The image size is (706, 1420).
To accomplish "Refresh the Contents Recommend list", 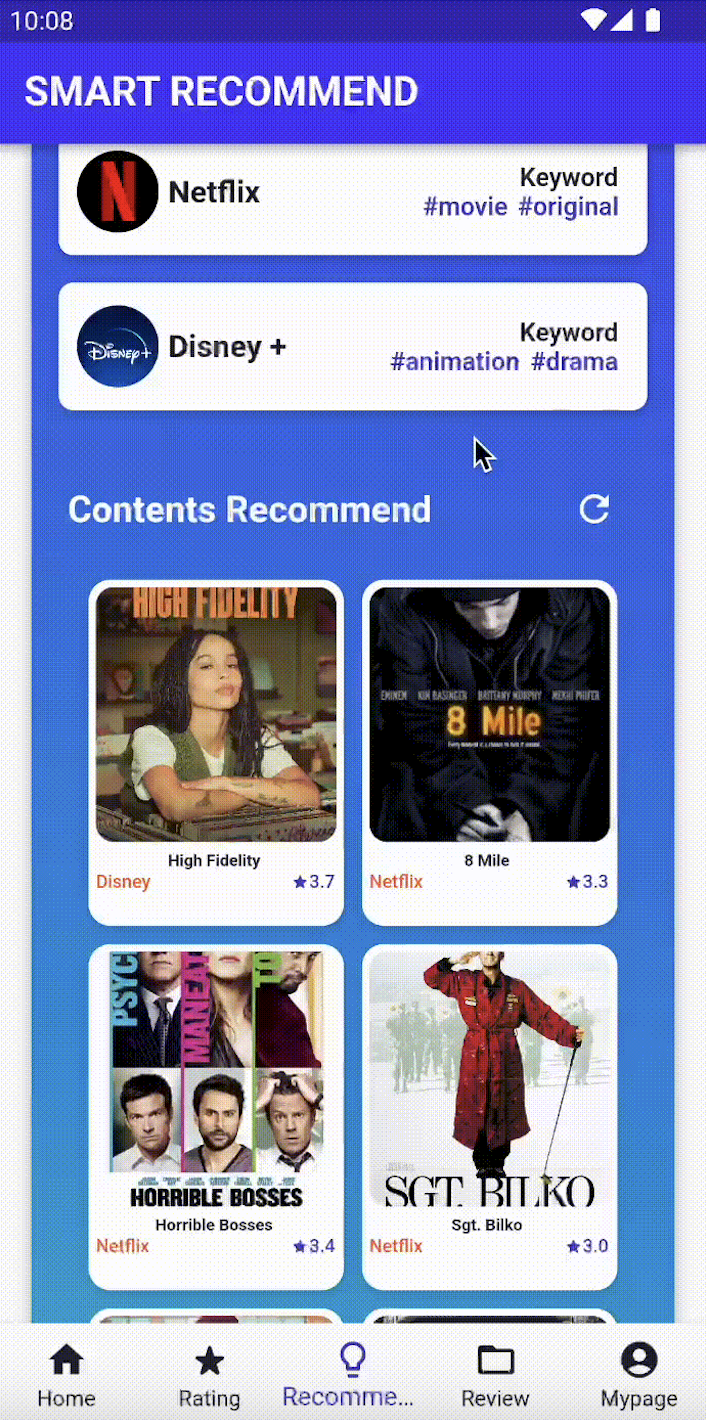I will 594,509.
